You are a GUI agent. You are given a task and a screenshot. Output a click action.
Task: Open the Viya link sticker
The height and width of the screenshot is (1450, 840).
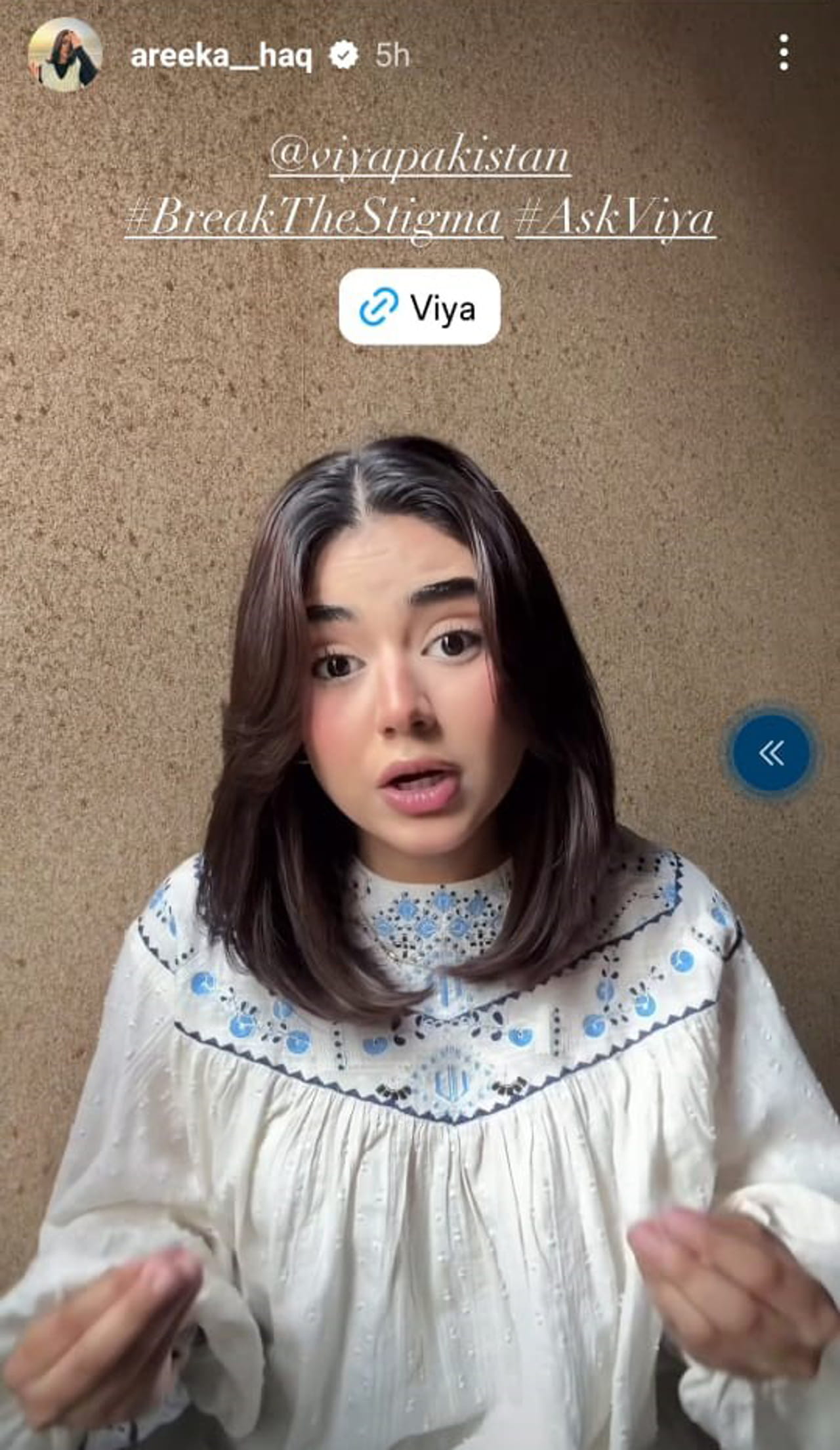coord(419,307)
